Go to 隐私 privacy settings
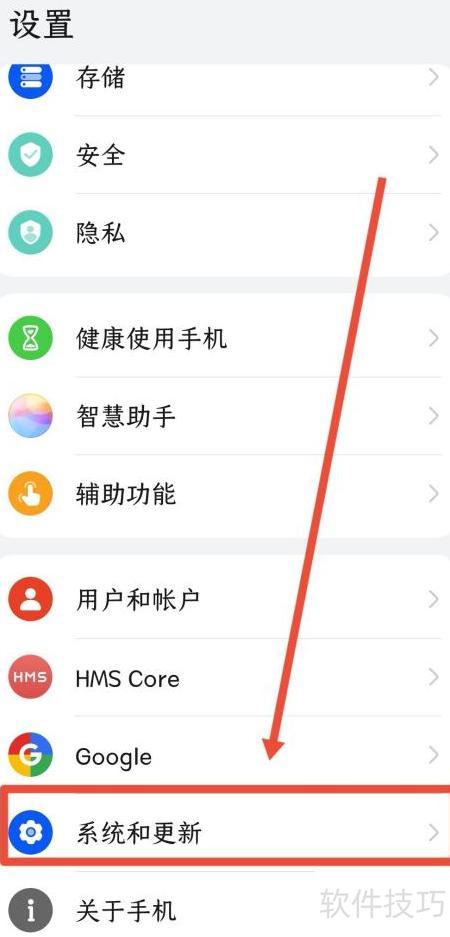This screenshot has height=937, width=450. point(225,234)
